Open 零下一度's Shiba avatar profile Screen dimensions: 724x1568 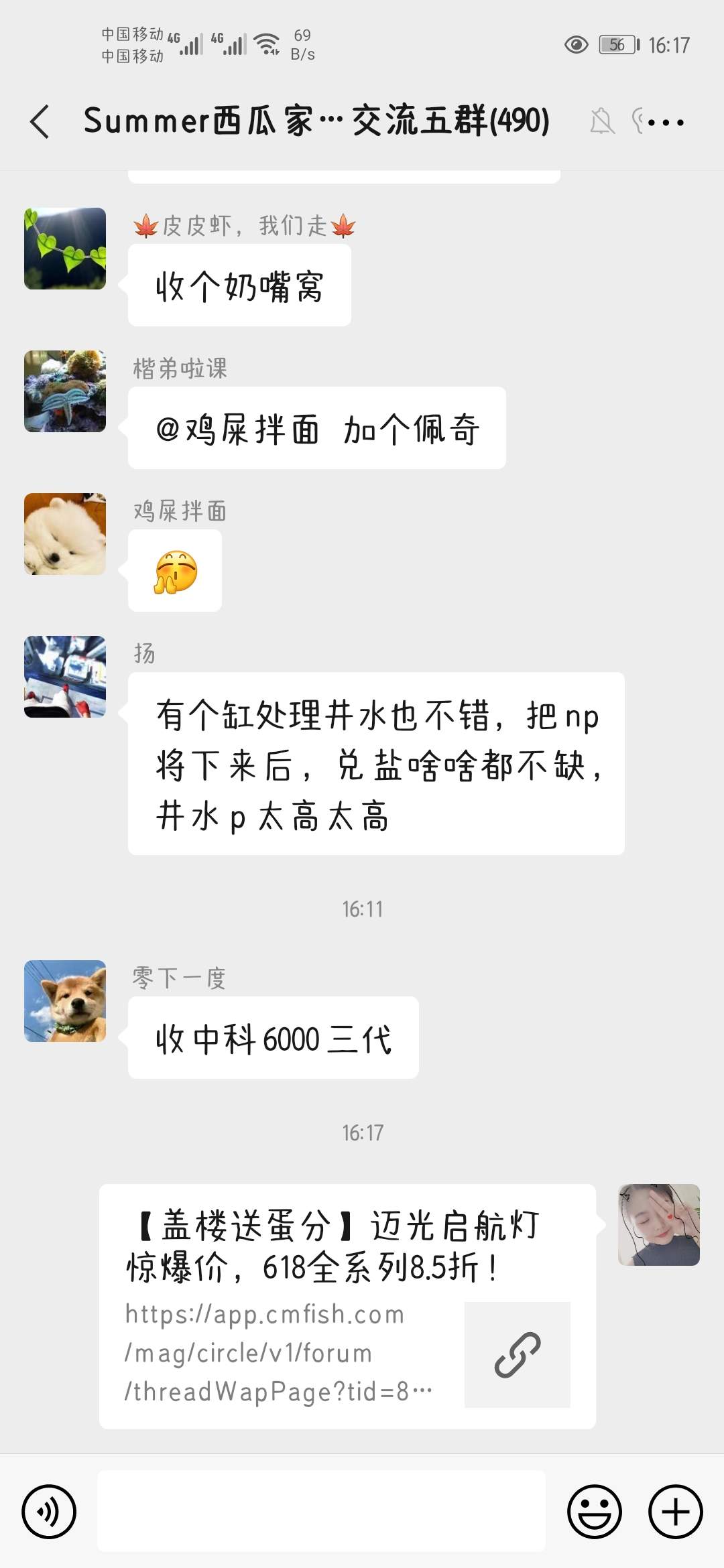click(65, 1001)
